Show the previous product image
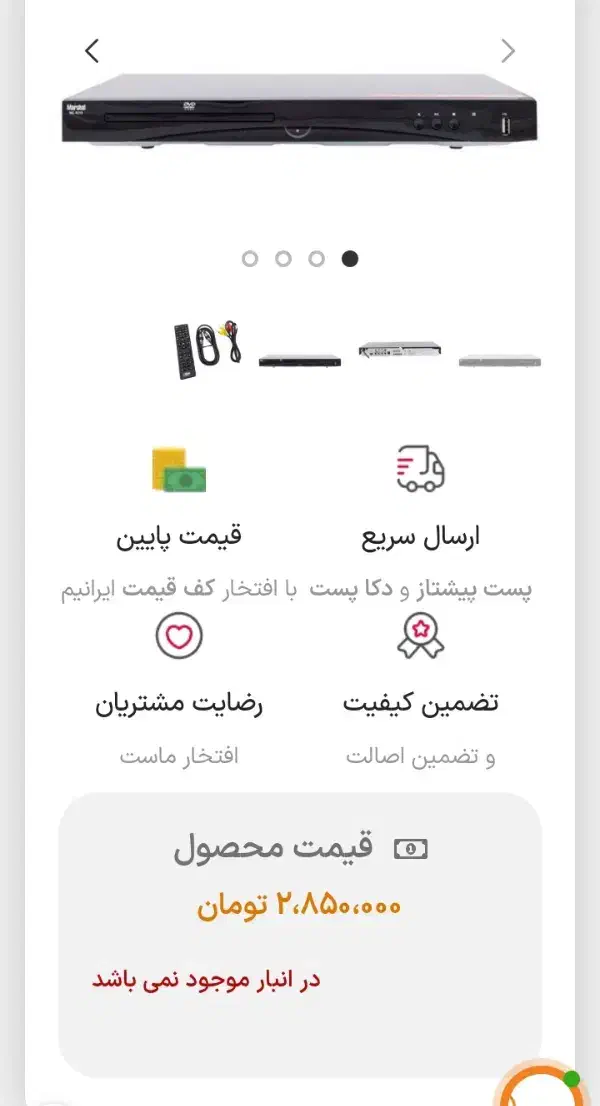Screen dimensions: 600x1106 [x=92, y=51]
